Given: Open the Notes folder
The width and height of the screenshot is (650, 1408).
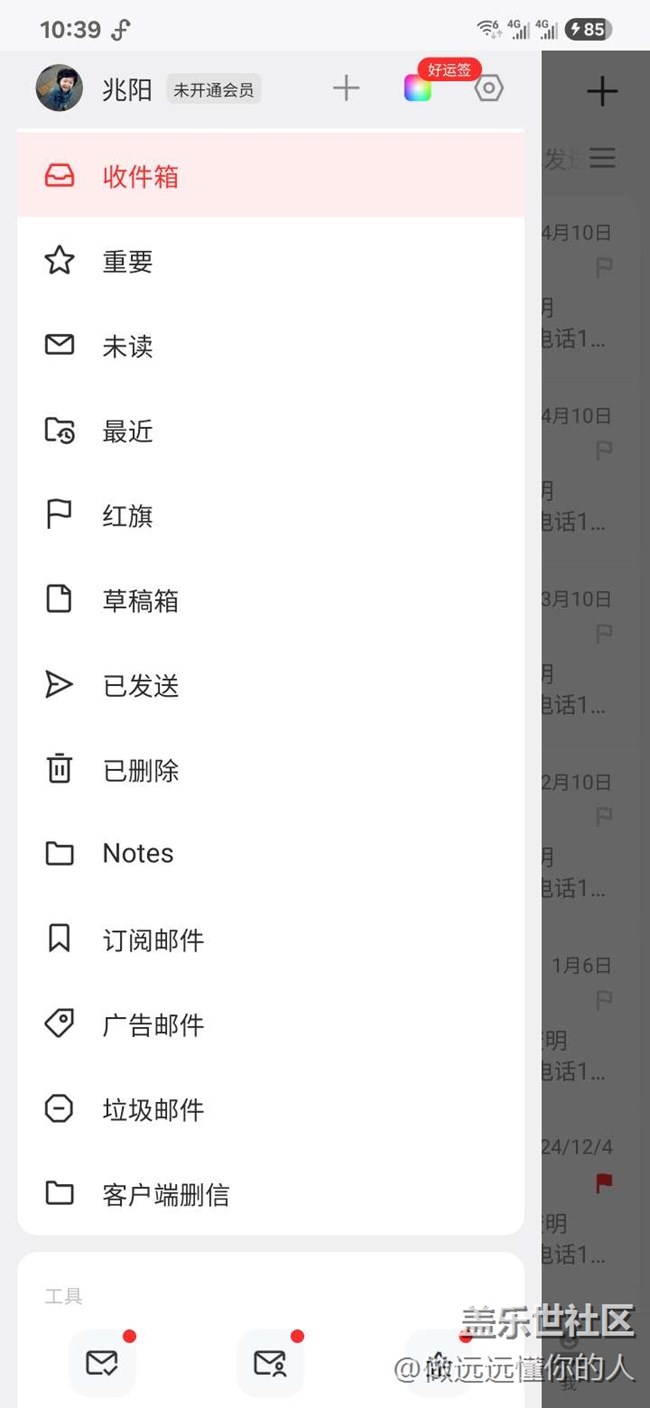Looking at the screenshot, I should coord(271,854).
